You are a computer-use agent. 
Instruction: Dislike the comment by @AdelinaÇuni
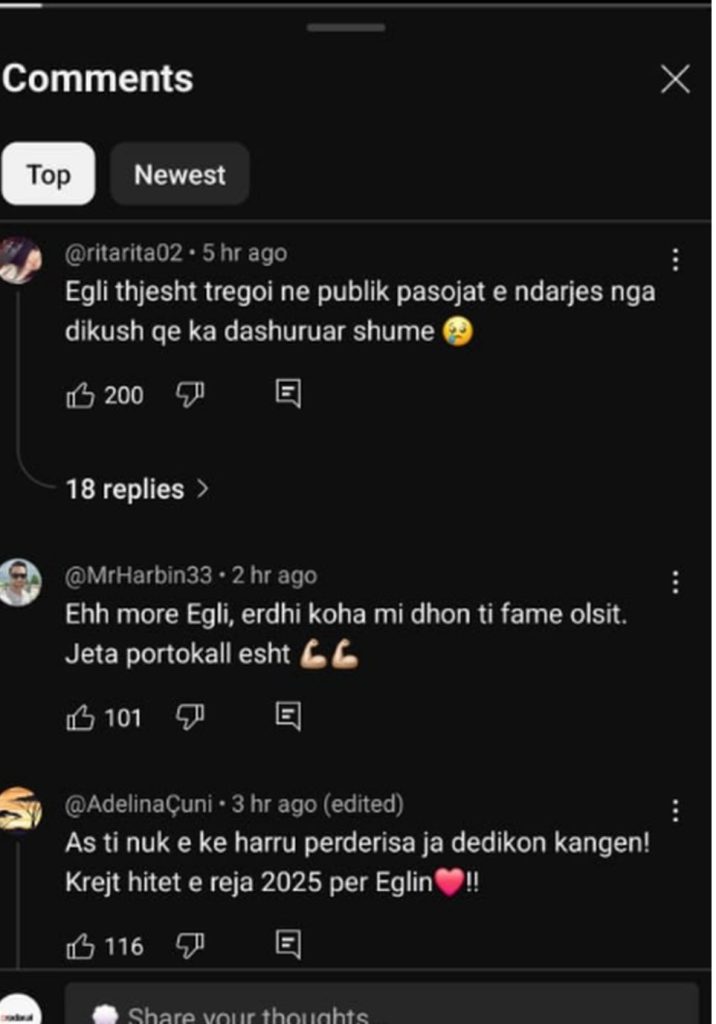pyautogui.click(x=190, y=946)
